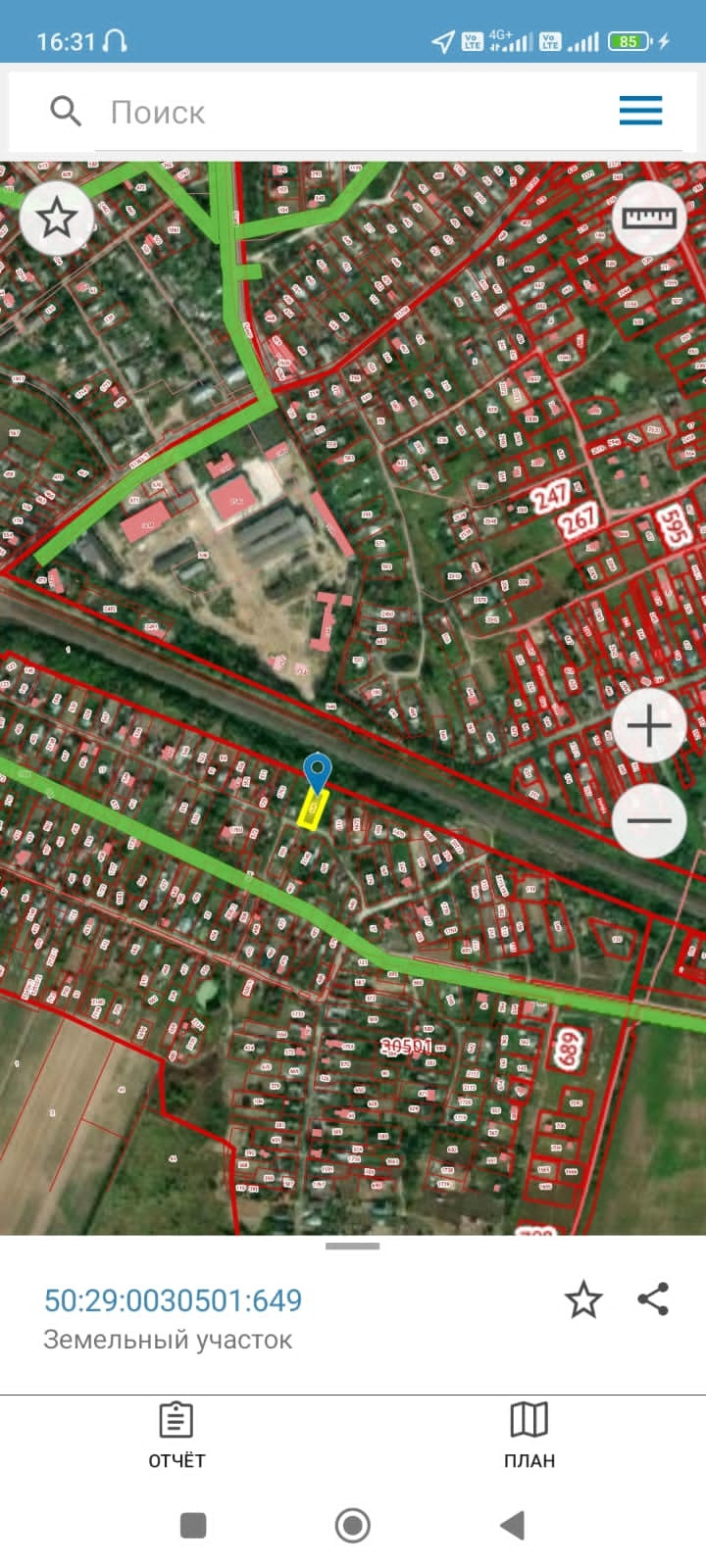This screenshot has height=1568, width=706.
Task: Tap the blue map pin marker
Action: tap(317, 772)
